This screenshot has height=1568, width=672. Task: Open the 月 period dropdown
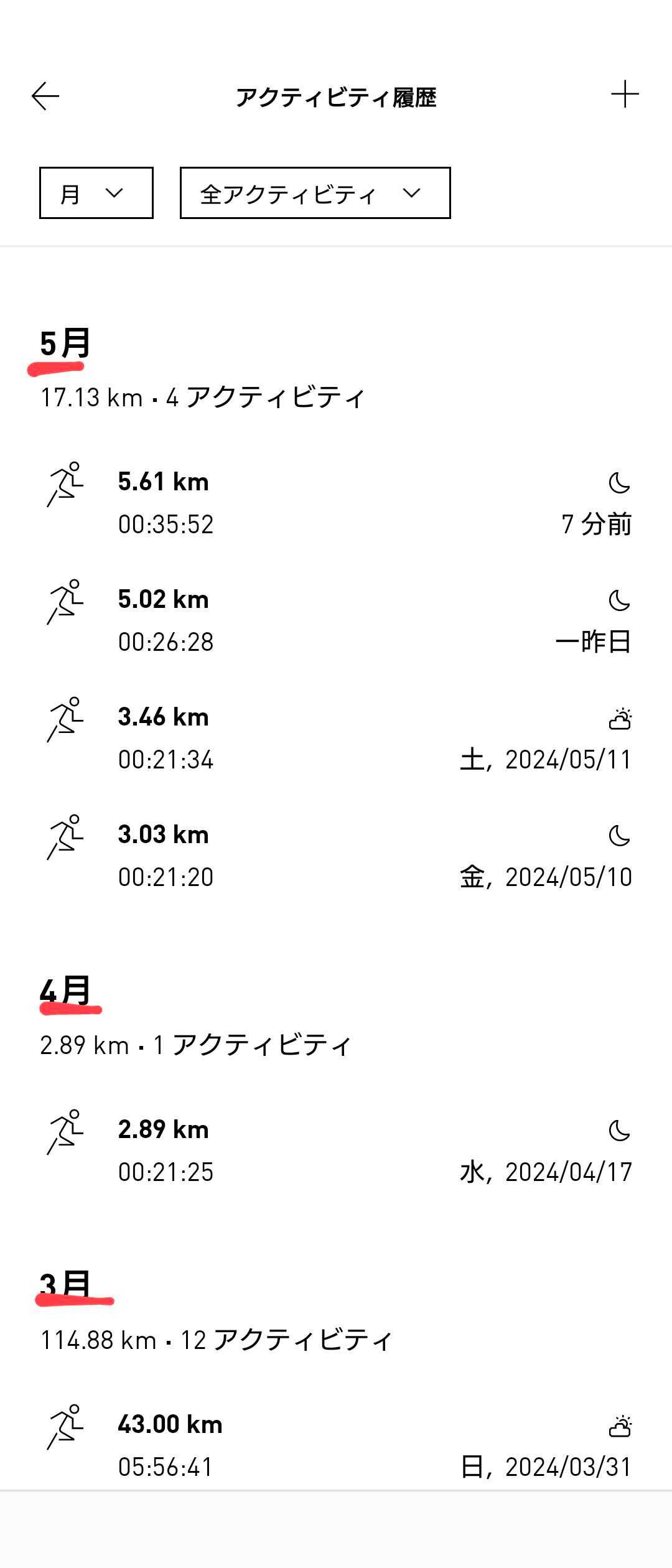tap(96, 193)
